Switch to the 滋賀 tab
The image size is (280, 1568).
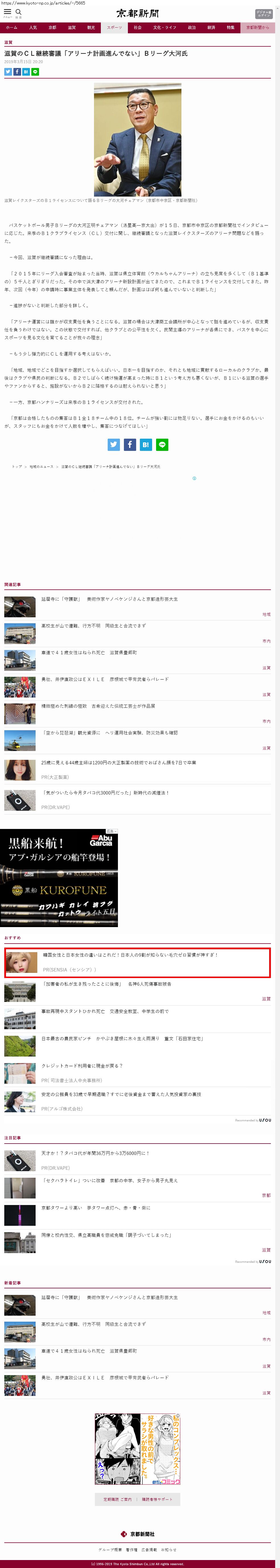(72, 27)
